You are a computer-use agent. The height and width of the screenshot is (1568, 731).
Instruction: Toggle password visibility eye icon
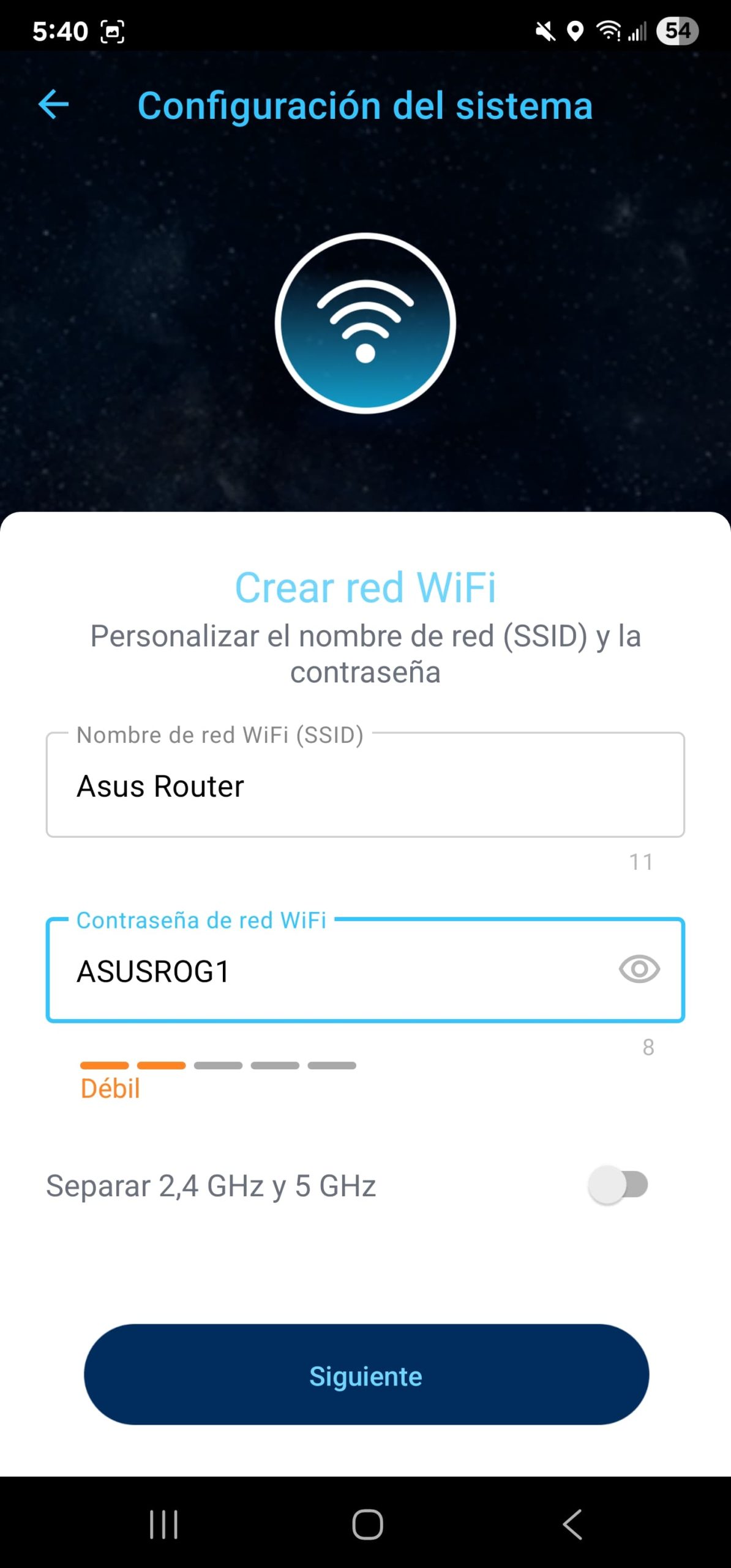(x=639, y=970)
